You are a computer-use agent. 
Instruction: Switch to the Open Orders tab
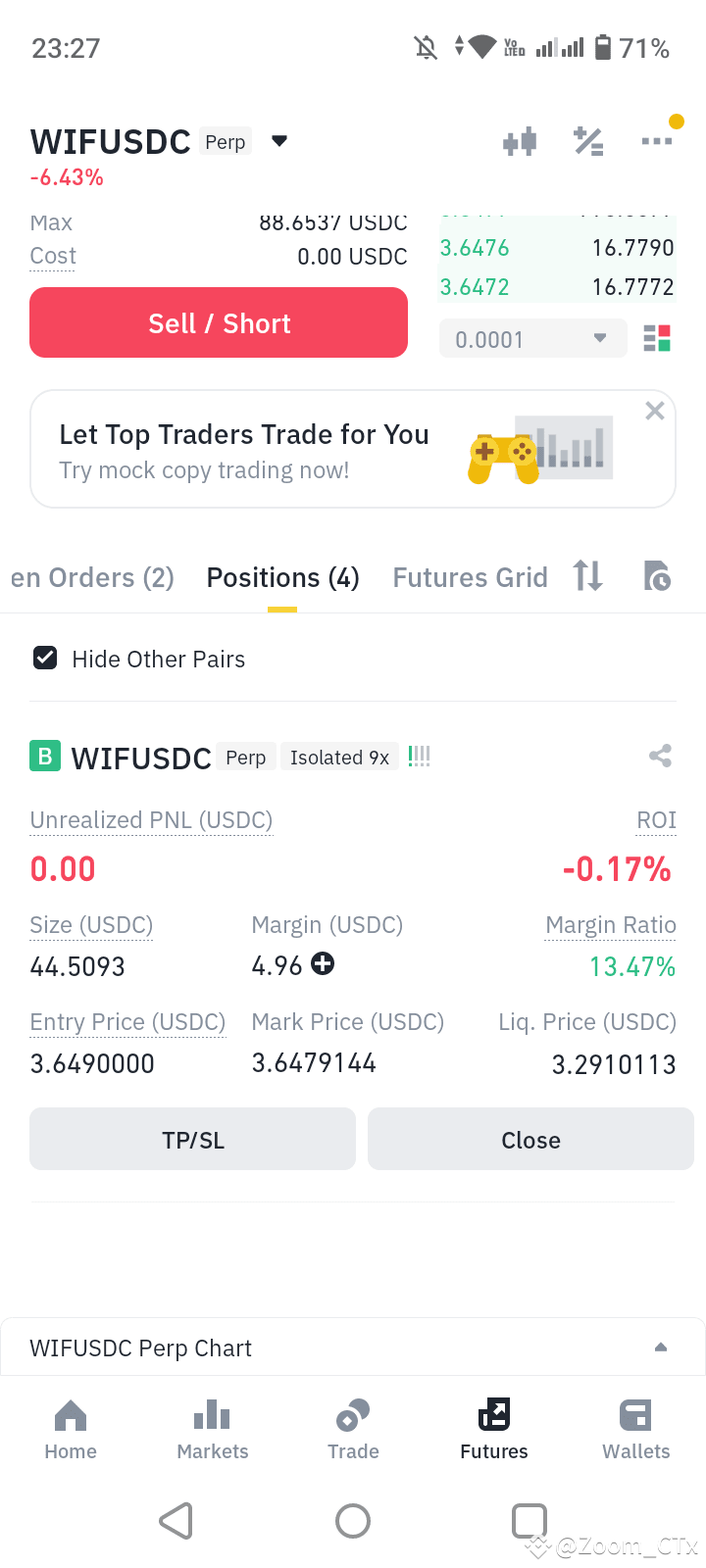tap(91, 577)
